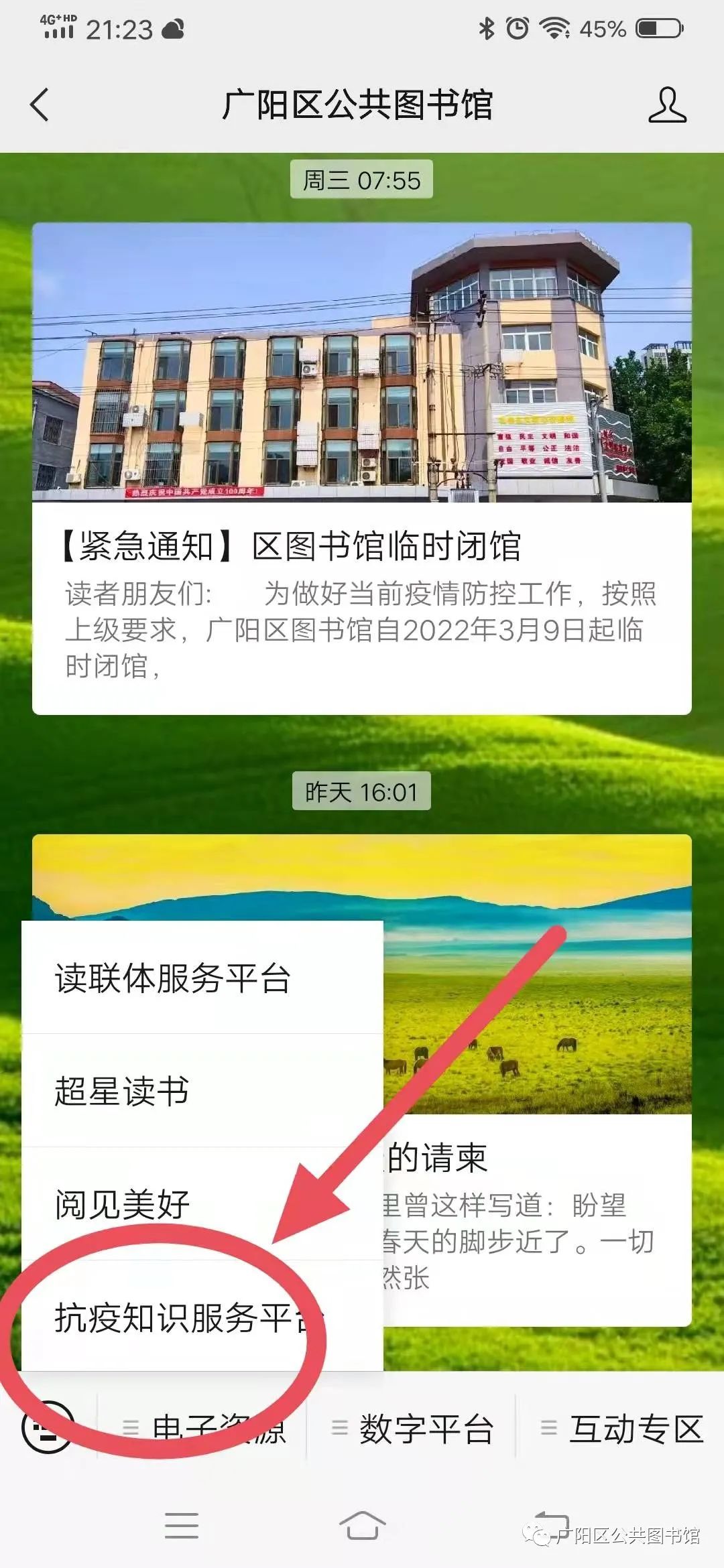The width and height of the screenshot is (724, 1568).
Task: Open 超星读书 in the popup menu
Action: [201, 1091]
